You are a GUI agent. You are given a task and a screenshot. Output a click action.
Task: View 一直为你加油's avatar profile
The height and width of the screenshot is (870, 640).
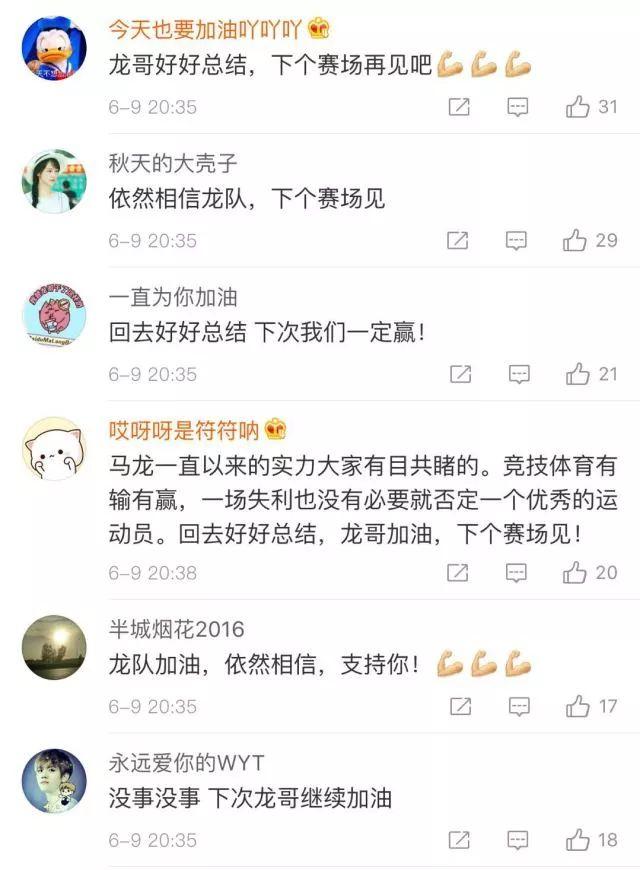coord(54,316)
